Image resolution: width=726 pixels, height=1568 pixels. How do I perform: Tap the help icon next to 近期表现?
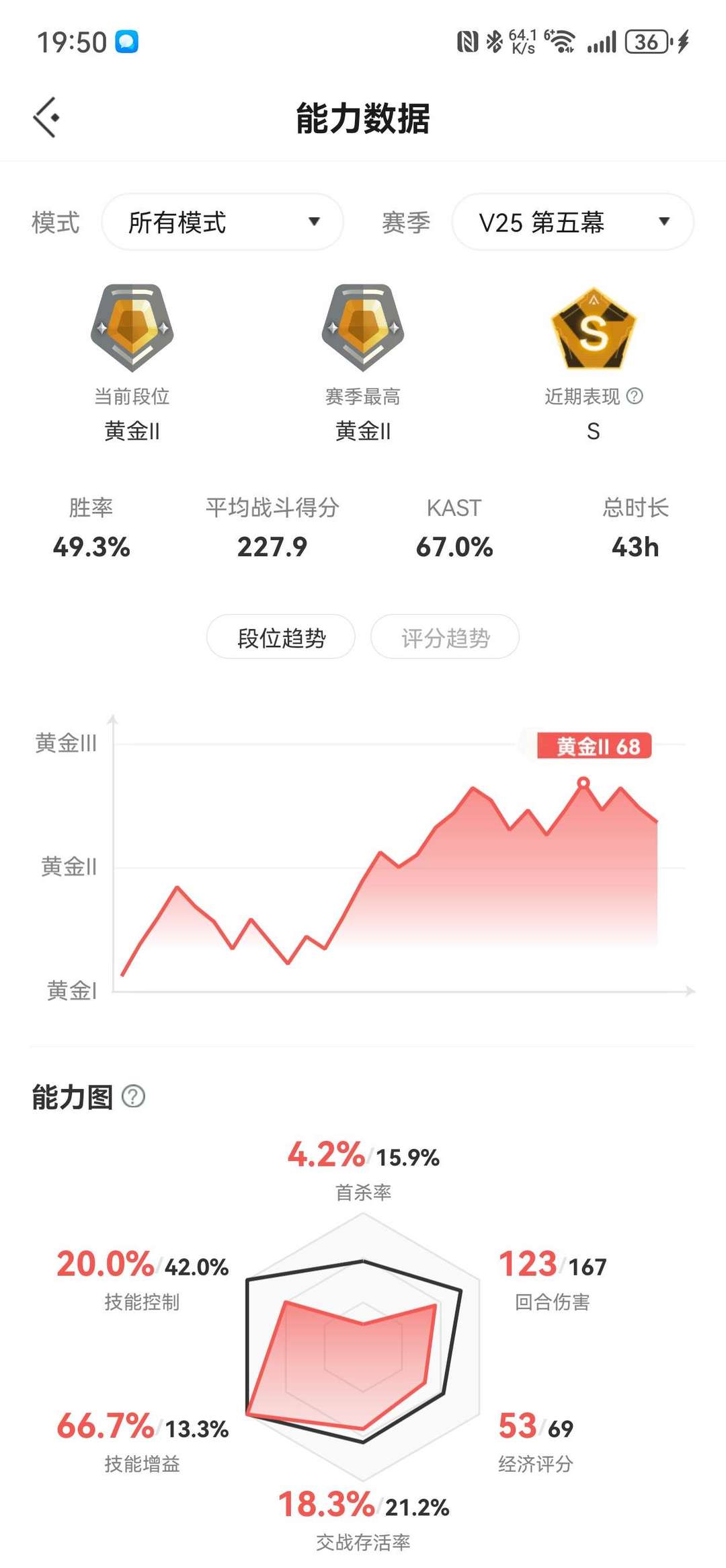[x=635, y=396]
